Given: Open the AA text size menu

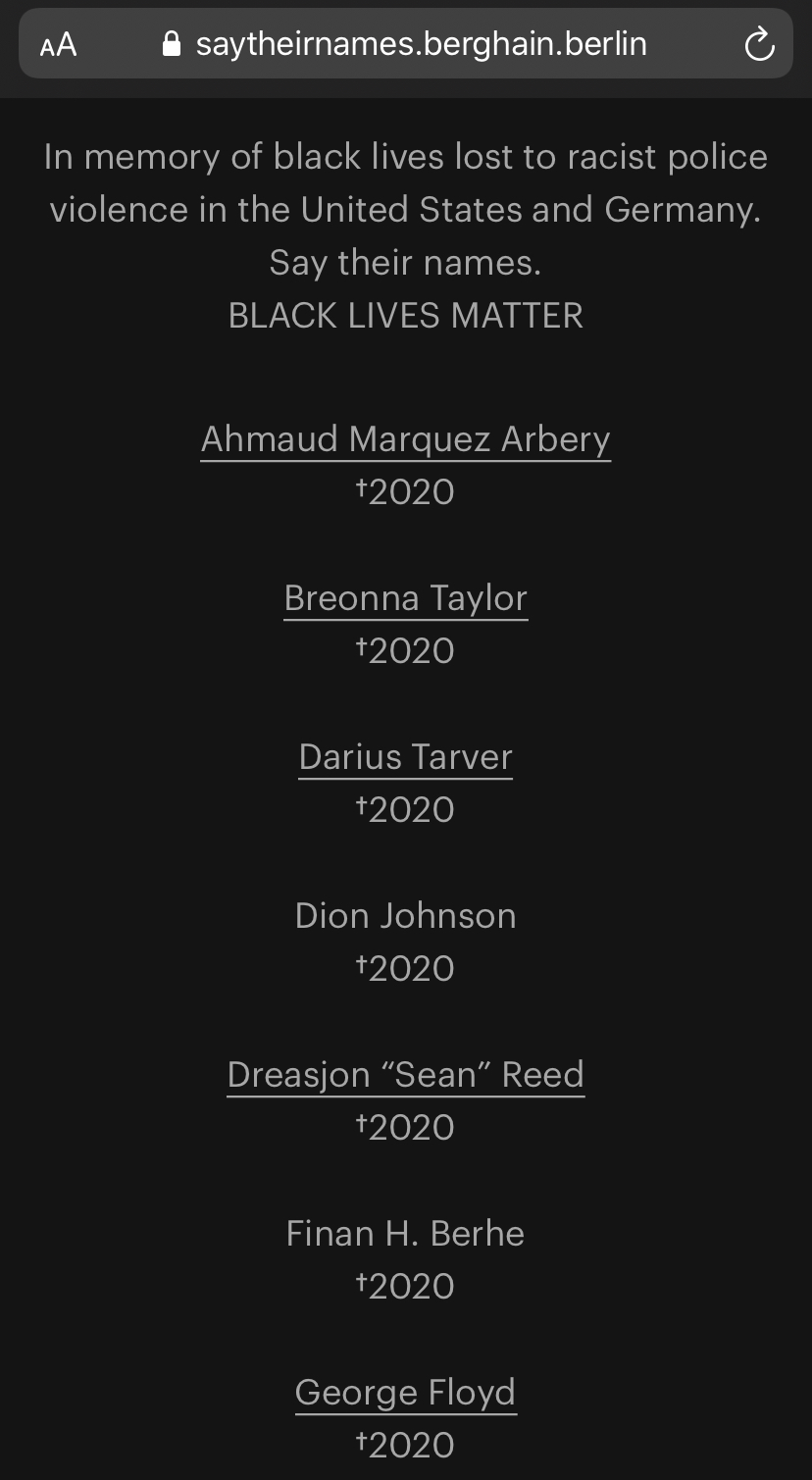Looking at the screenshot, I should point(59,45).
